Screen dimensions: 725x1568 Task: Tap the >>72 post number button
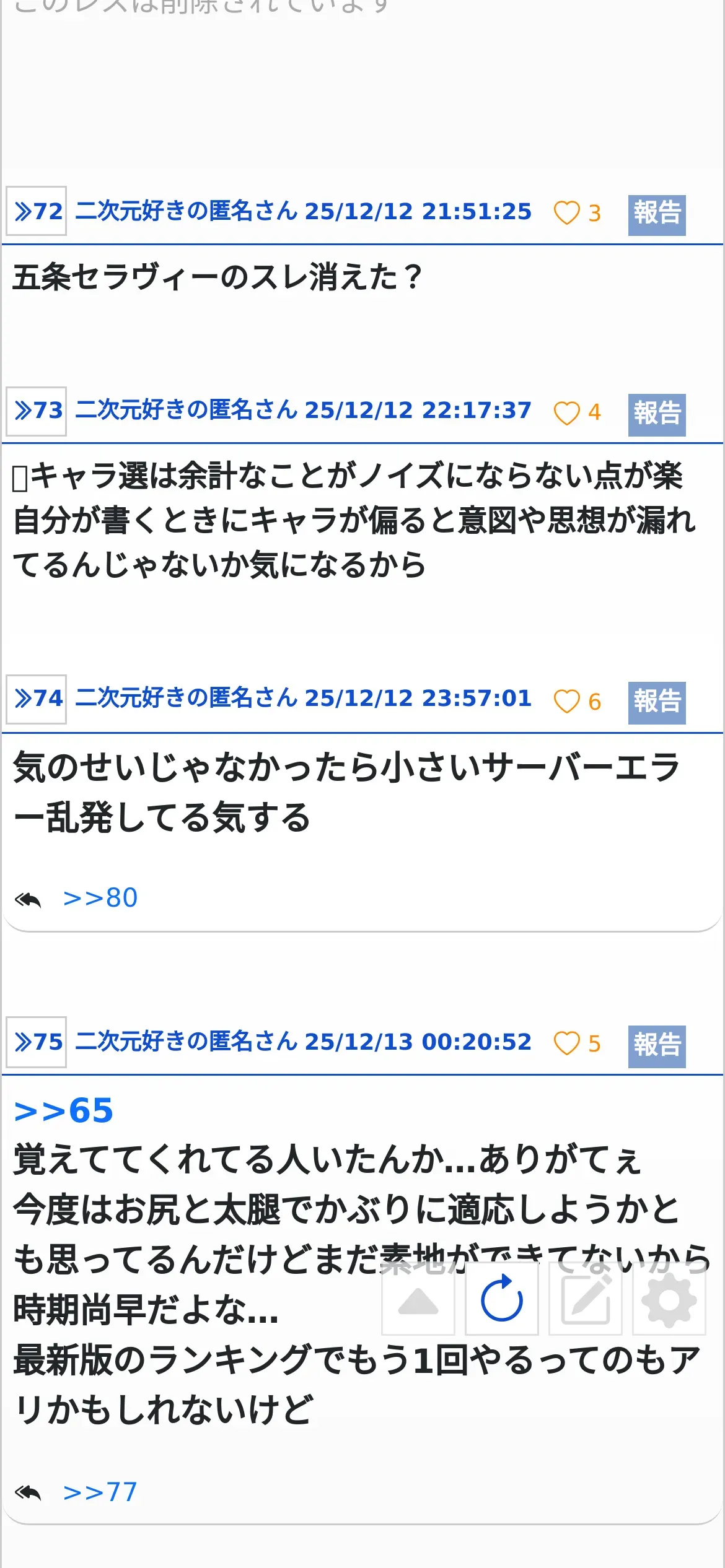pos(37,211)
